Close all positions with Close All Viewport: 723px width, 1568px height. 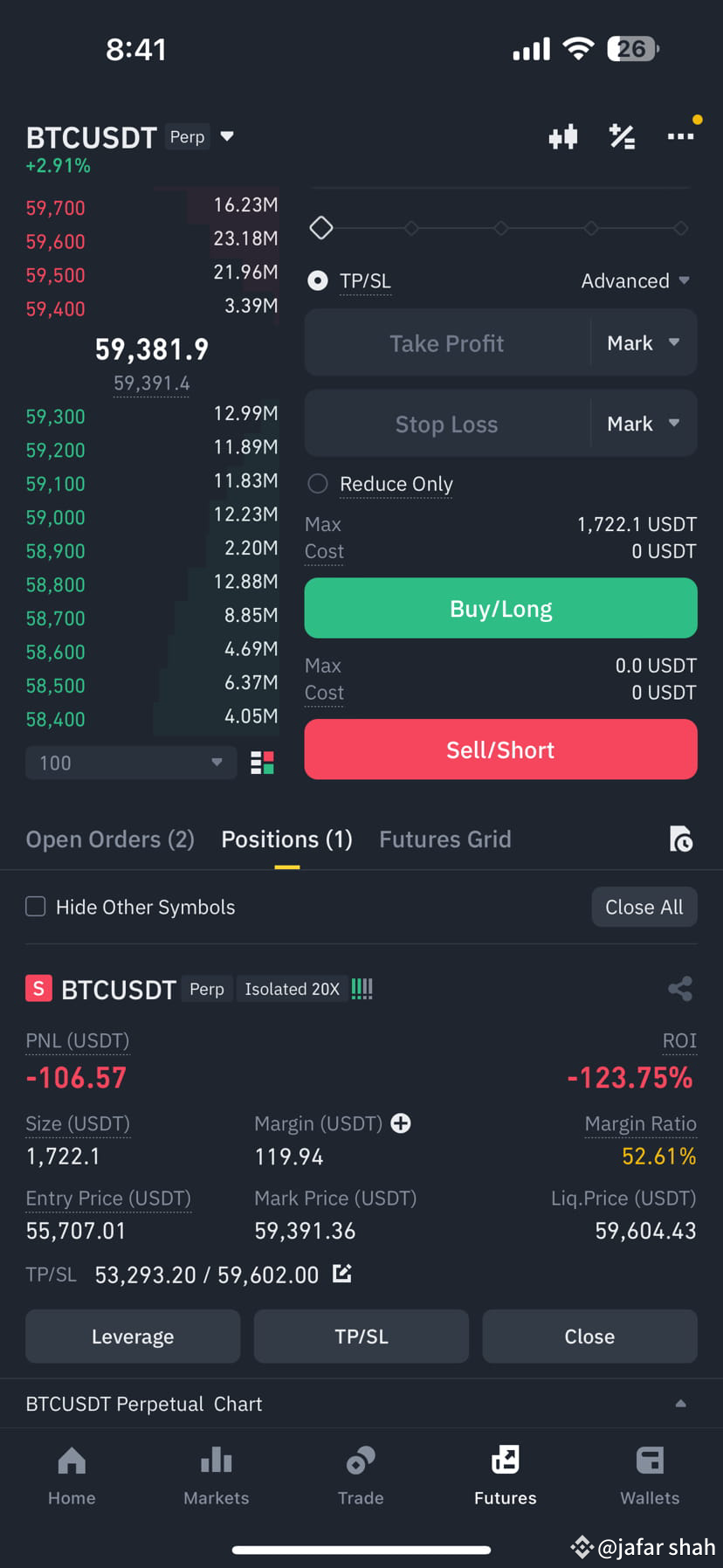644,906
